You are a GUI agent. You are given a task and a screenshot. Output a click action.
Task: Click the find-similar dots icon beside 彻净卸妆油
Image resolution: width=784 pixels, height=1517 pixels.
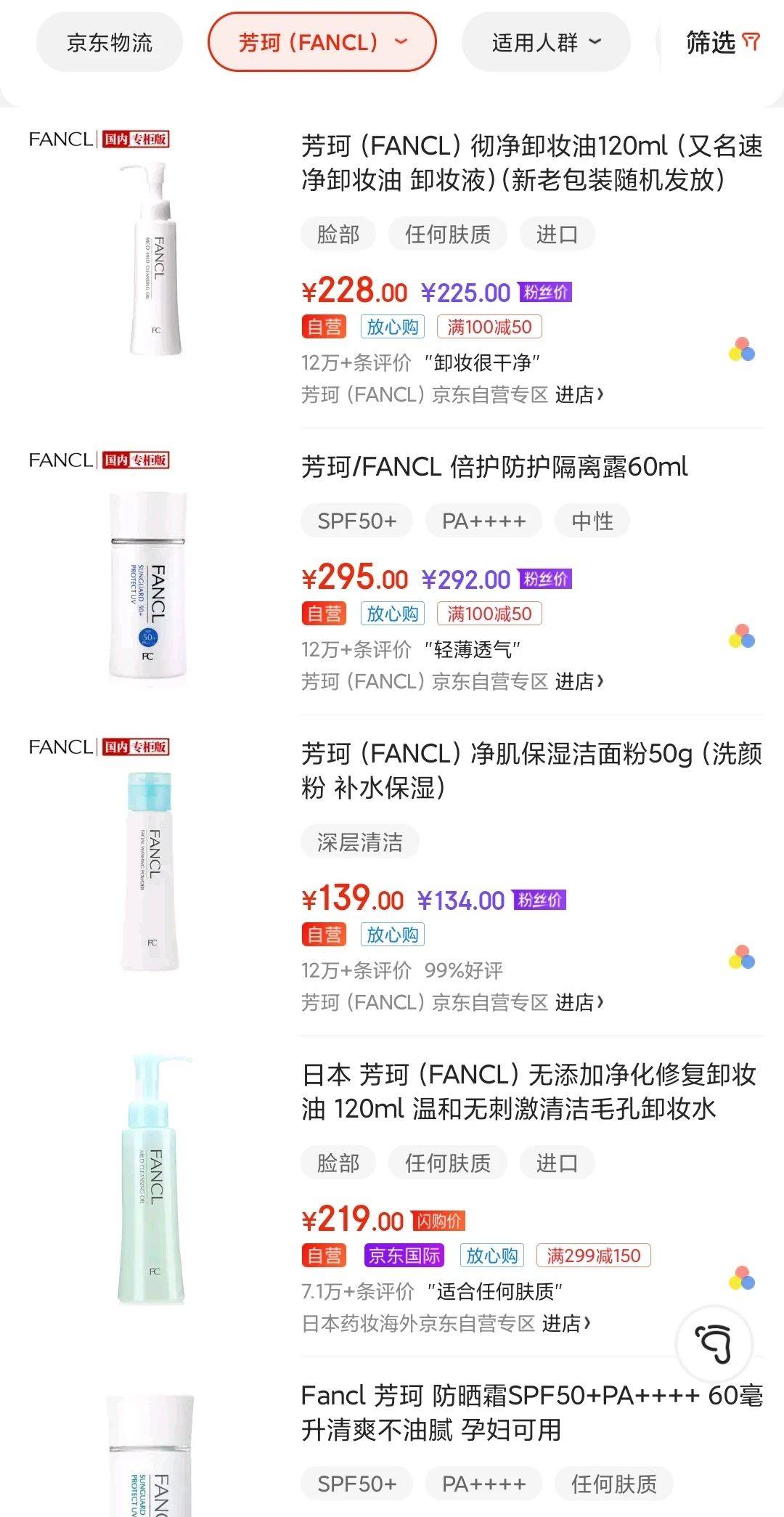(x=741, y=350)
